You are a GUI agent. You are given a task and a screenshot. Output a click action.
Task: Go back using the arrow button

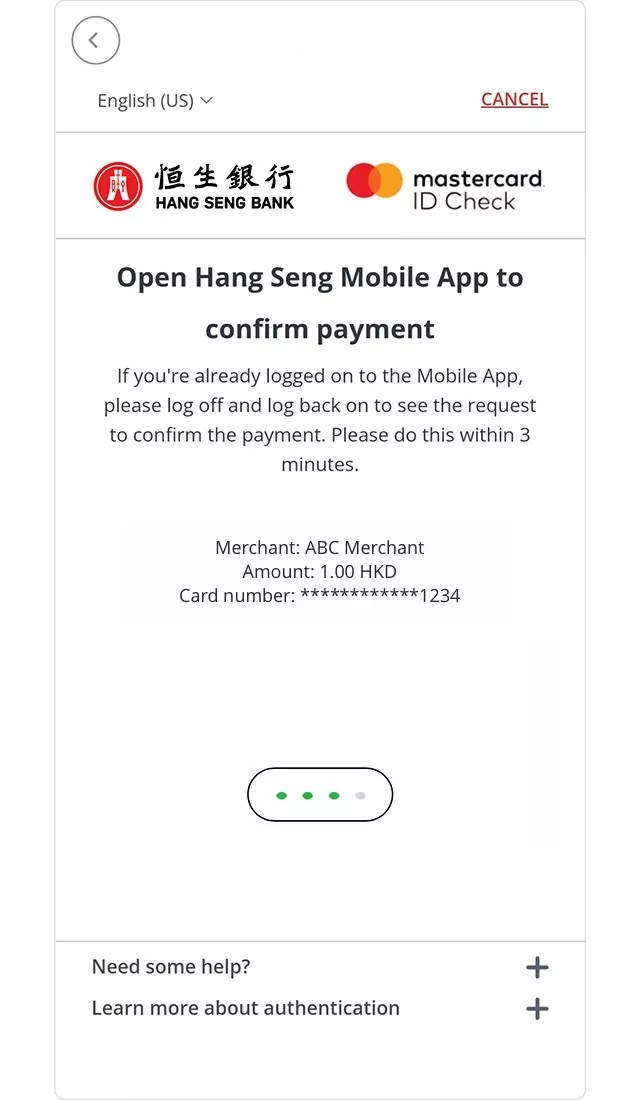coord(95,41)
